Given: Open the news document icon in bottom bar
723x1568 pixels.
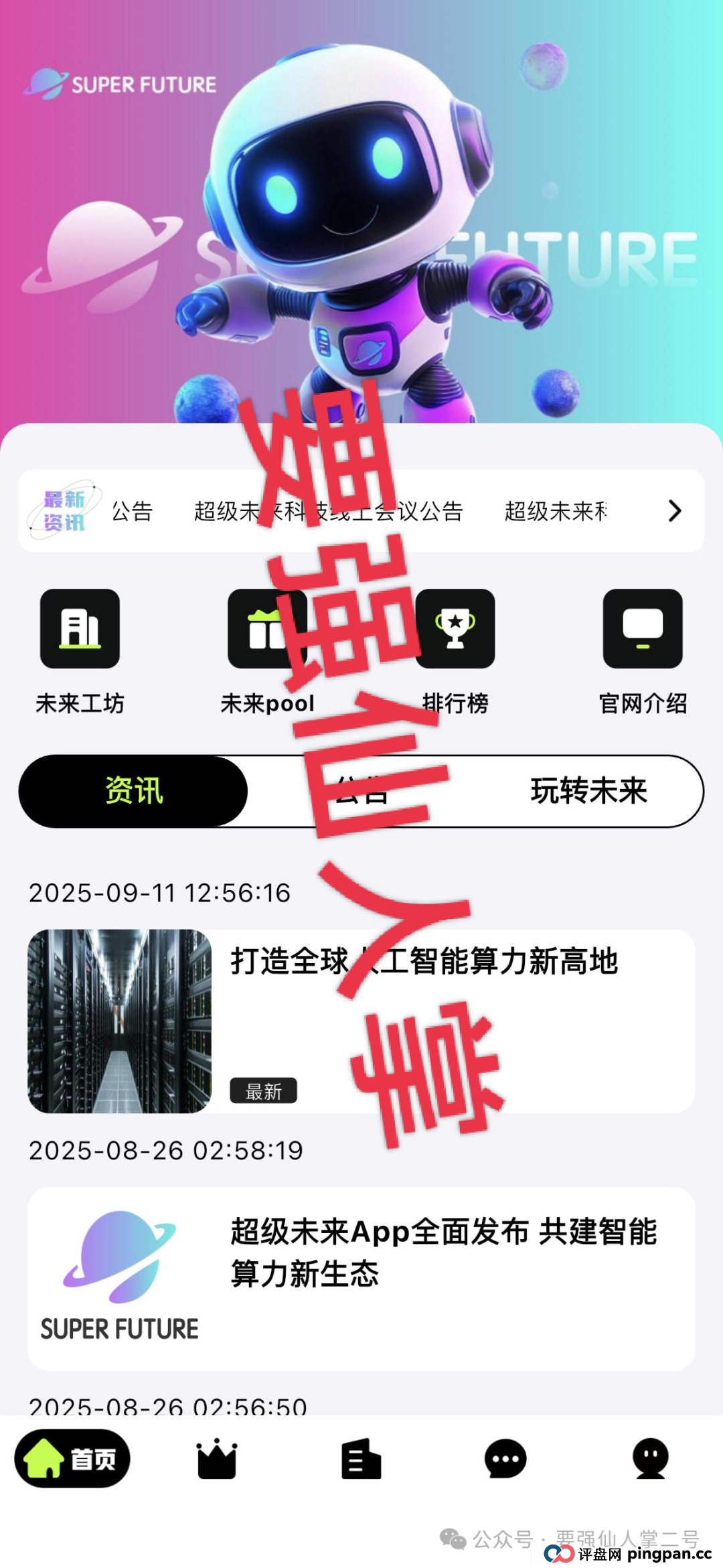Looking at the screenshot, I should pyautogui.click(x=361, y=1460).
